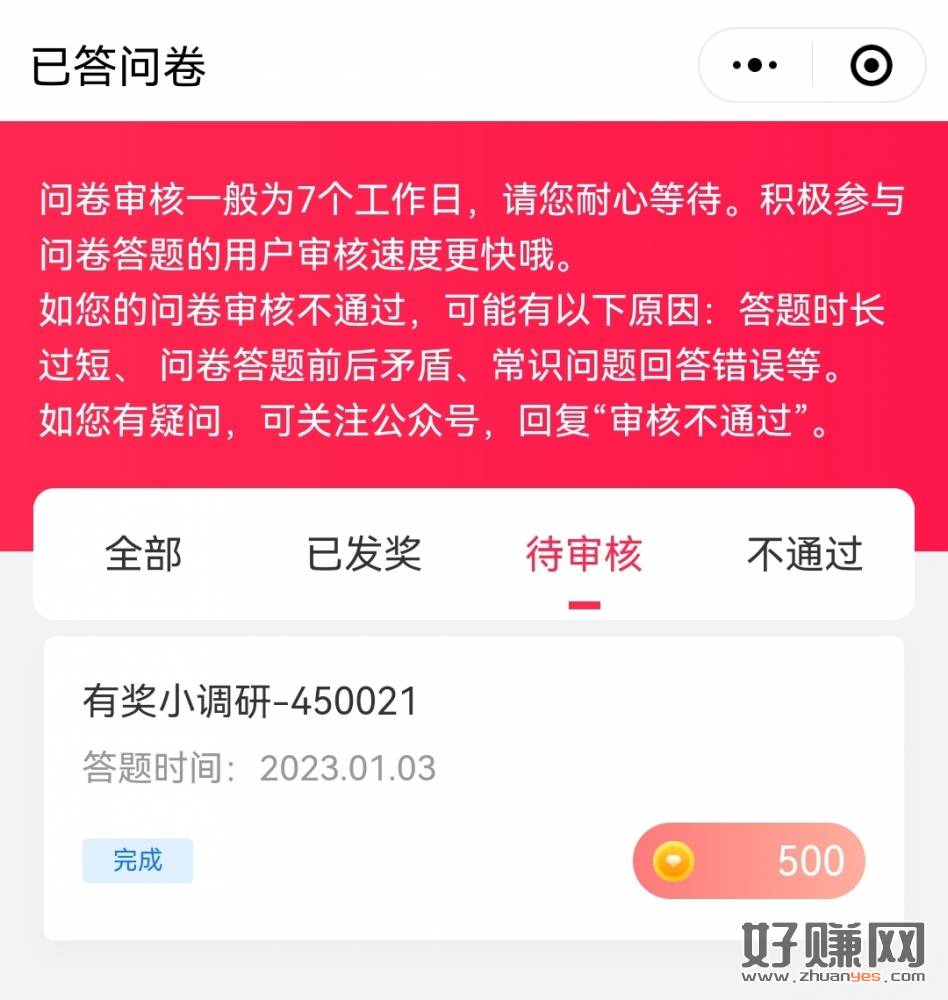The image size is (948, 1000).
Task: Switch to the 已发奖 tab
Action: [x=364, y=554]
